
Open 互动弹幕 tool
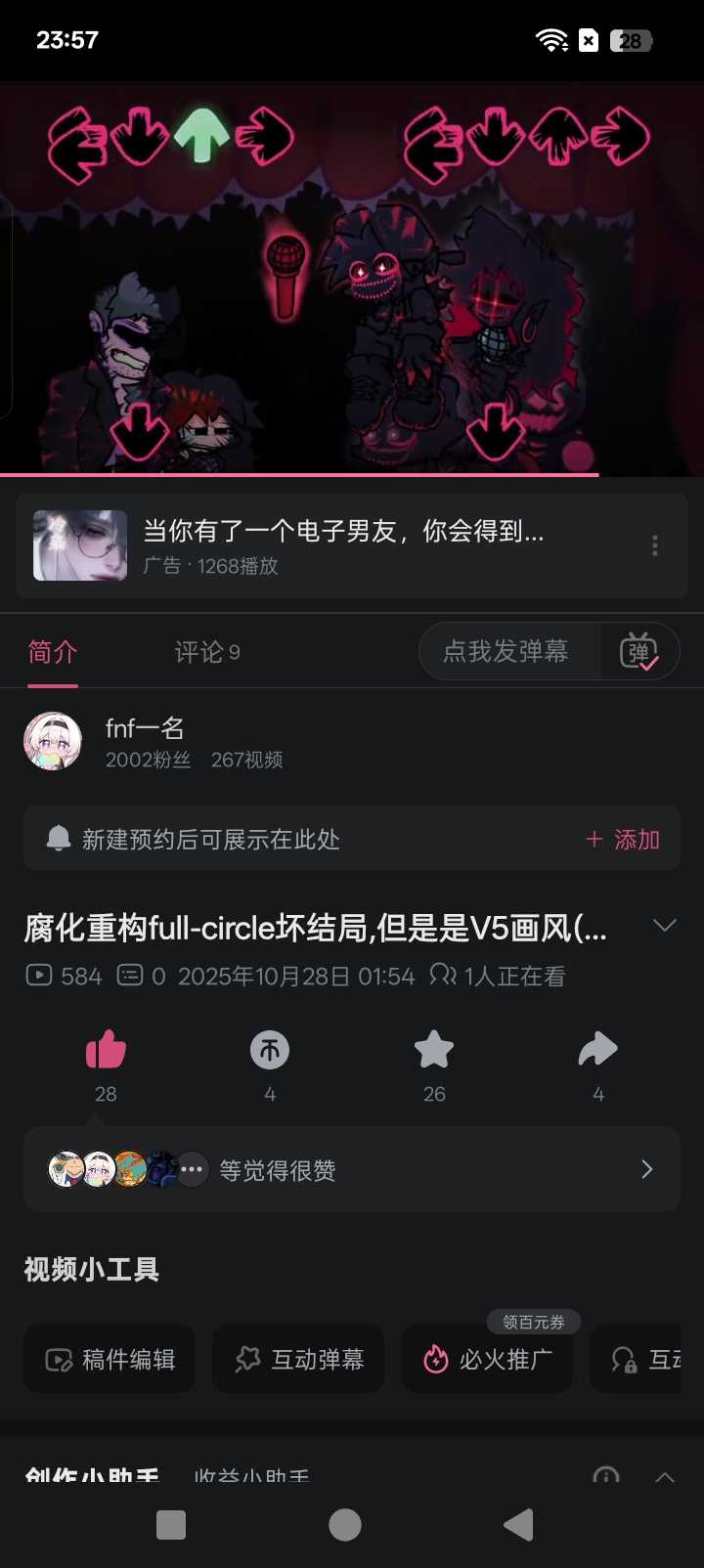(x=298, y=1359)
